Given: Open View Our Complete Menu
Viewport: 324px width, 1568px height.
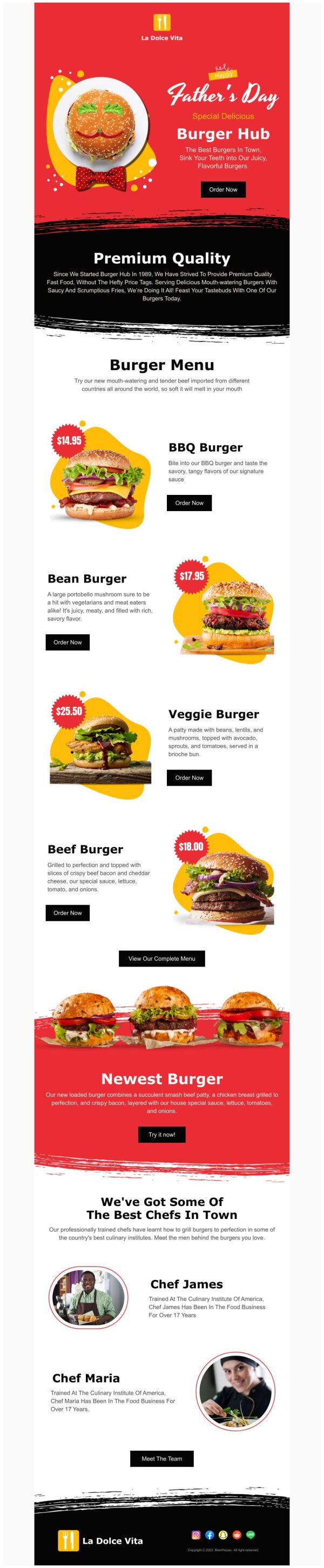Looking at the screenshot, I should pos(161,958).
